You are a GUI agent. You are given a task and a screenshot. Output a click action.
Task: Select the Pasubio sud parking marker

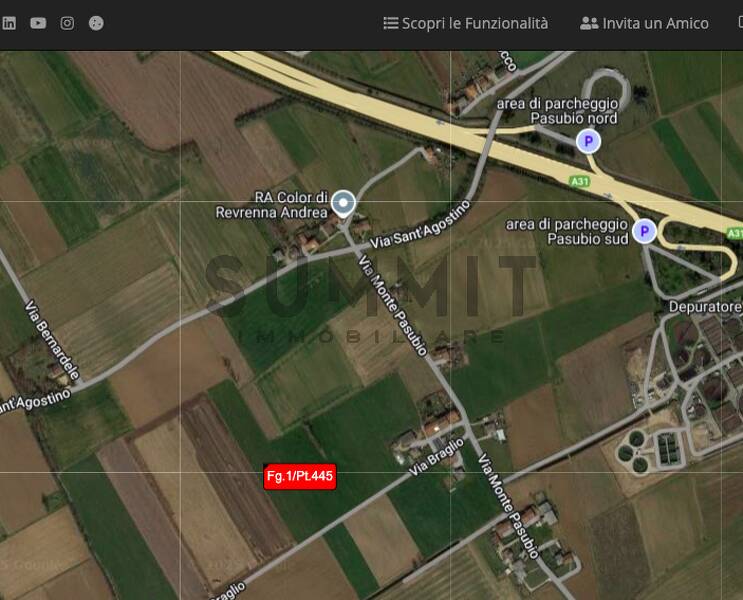click(x=645, y=232)
